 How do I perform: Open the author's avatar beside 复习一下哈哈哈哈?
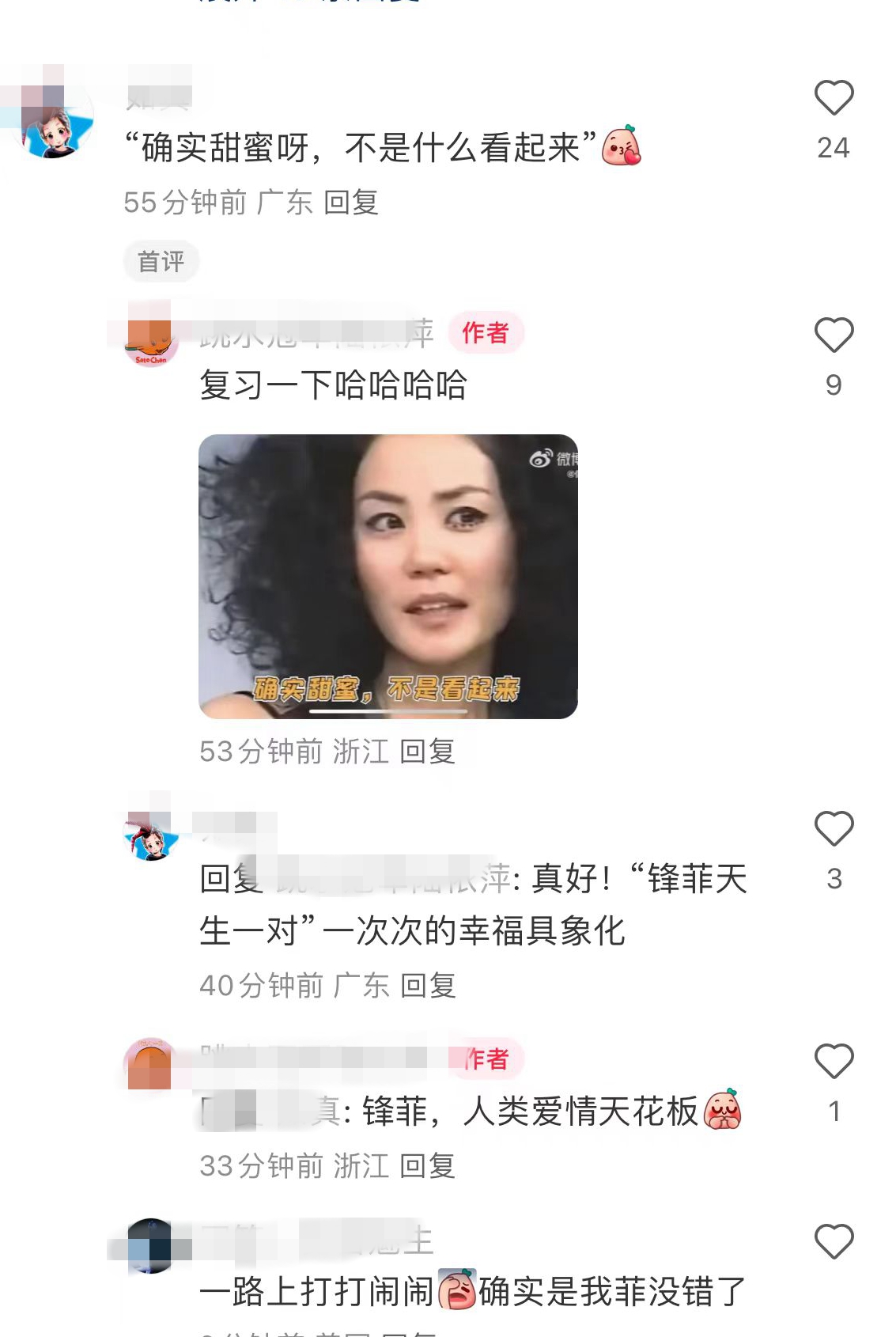[x=150, y=342]
